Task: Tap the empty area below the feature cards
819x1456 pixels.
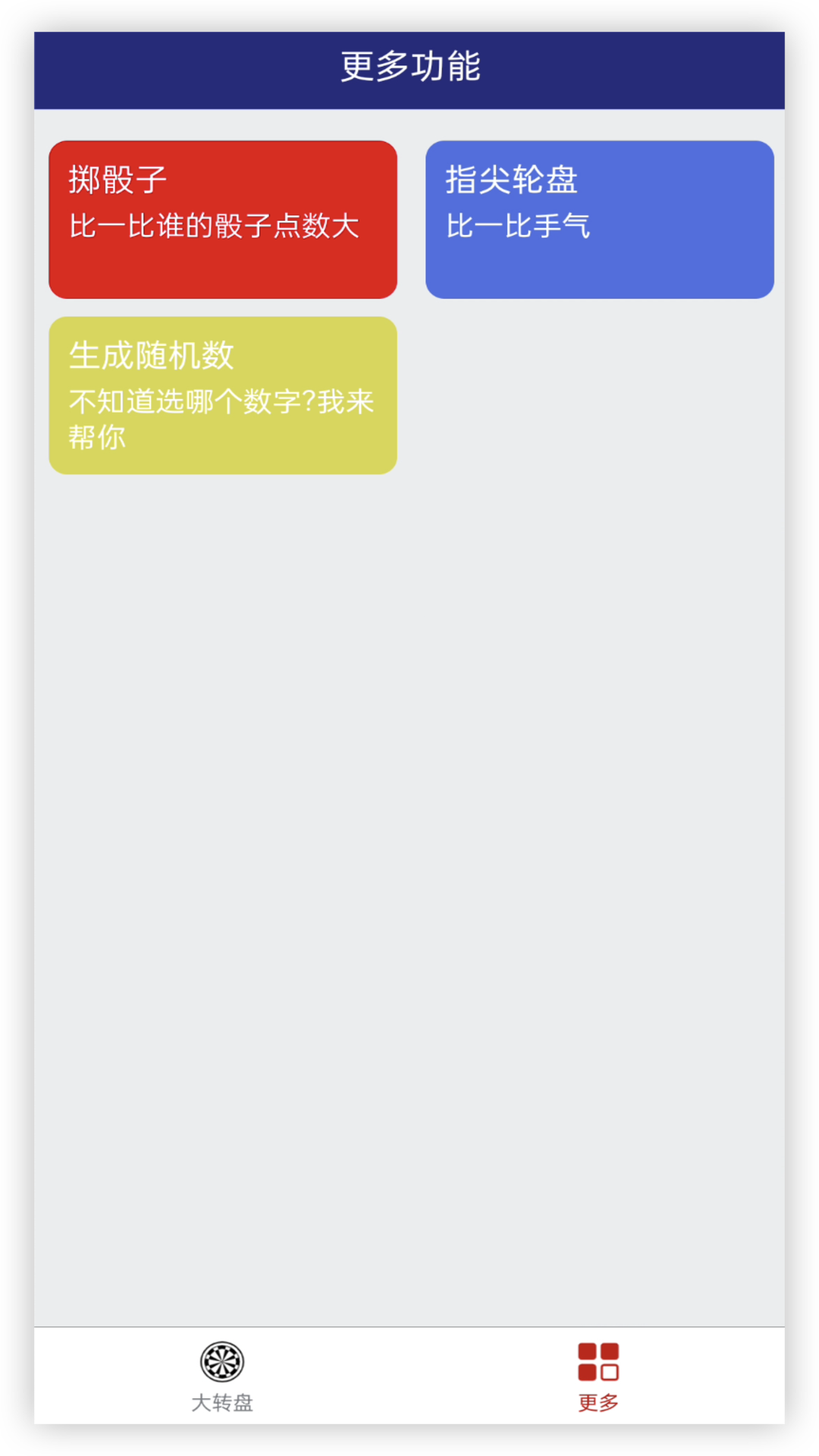Action: [x=409, y=834]
